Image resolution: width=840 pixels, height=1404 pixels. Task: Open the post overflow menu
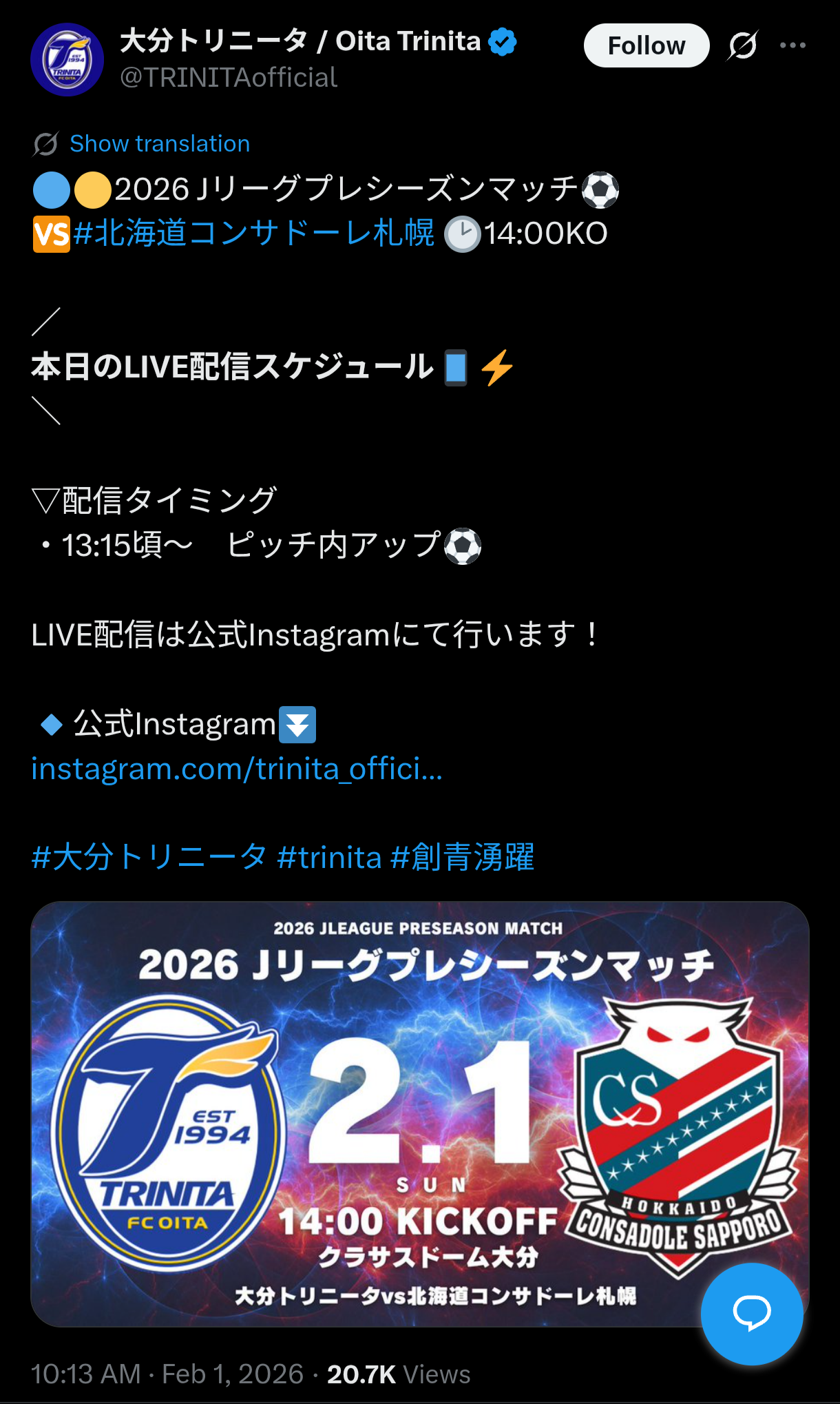[792, 45]
